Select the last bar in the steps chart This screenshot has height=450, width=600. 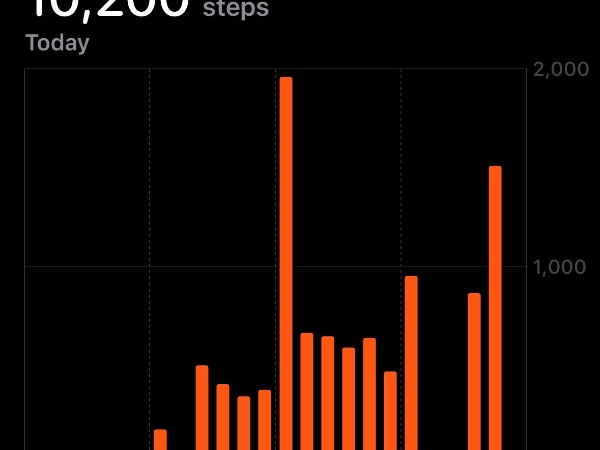point(495,310)
